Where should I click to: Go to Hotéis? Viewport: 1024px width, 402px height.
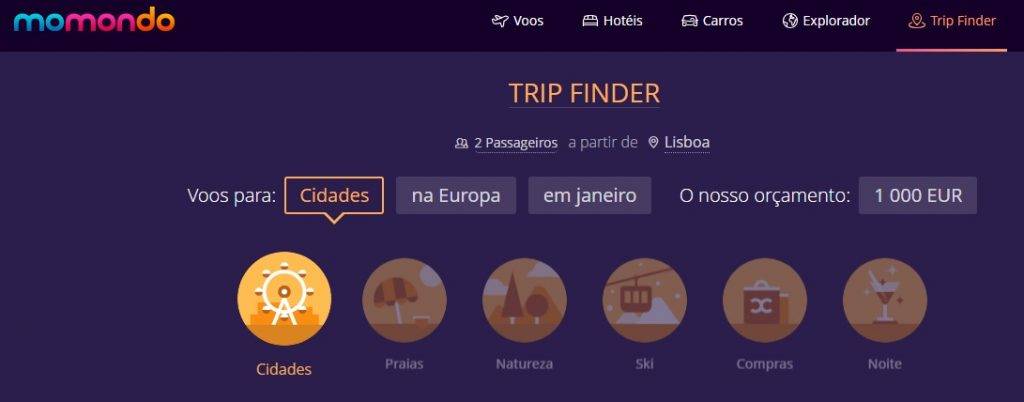(x=612, y=21)
